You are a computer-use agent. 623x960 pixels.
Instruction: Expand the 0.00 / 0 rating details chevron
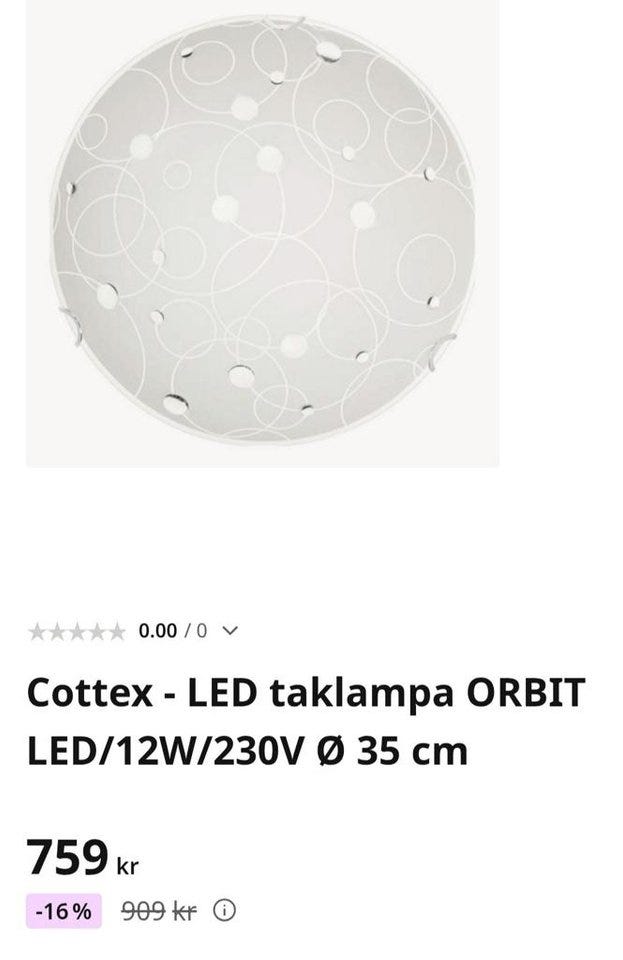pos(230,631)
